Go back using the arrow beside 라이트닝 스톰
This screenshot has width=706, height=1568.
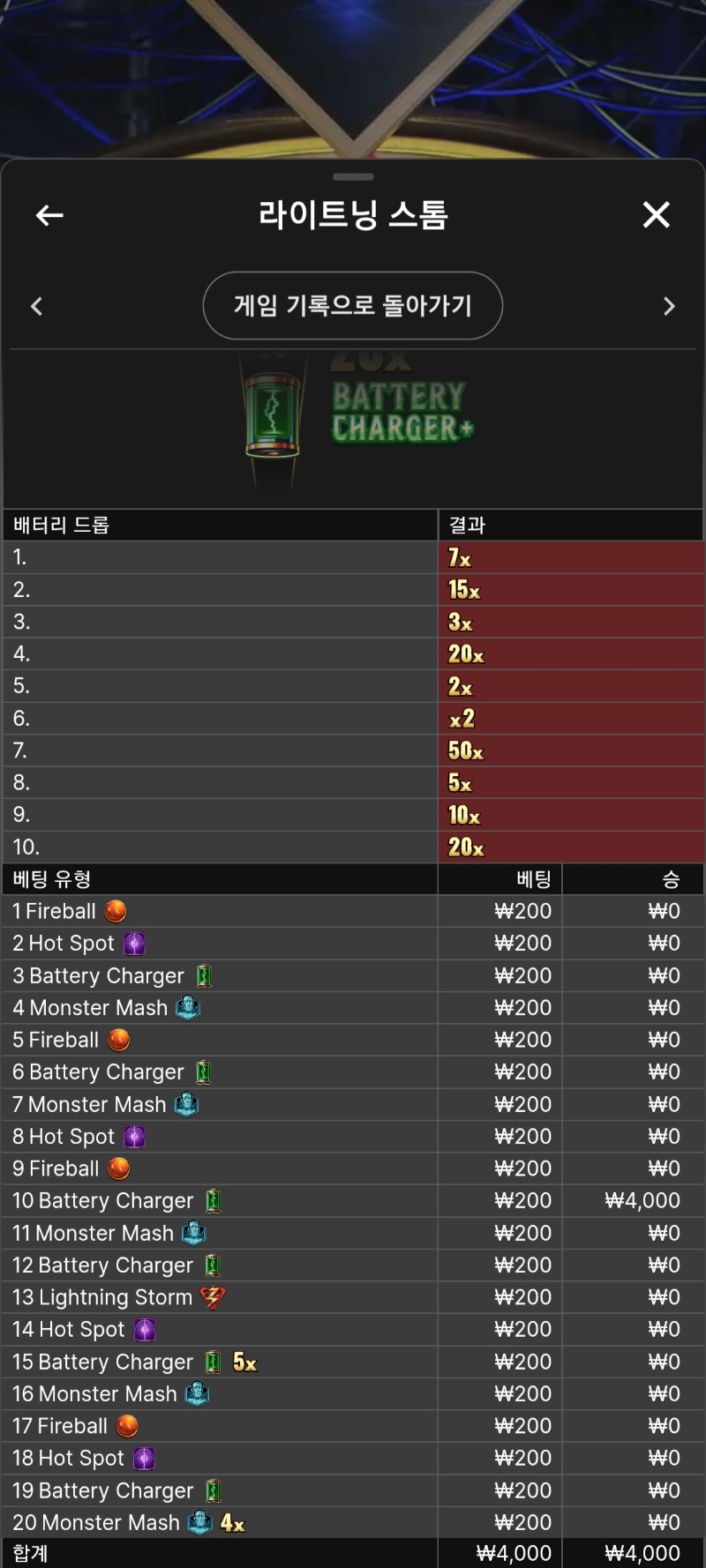[x=49, y=215]
